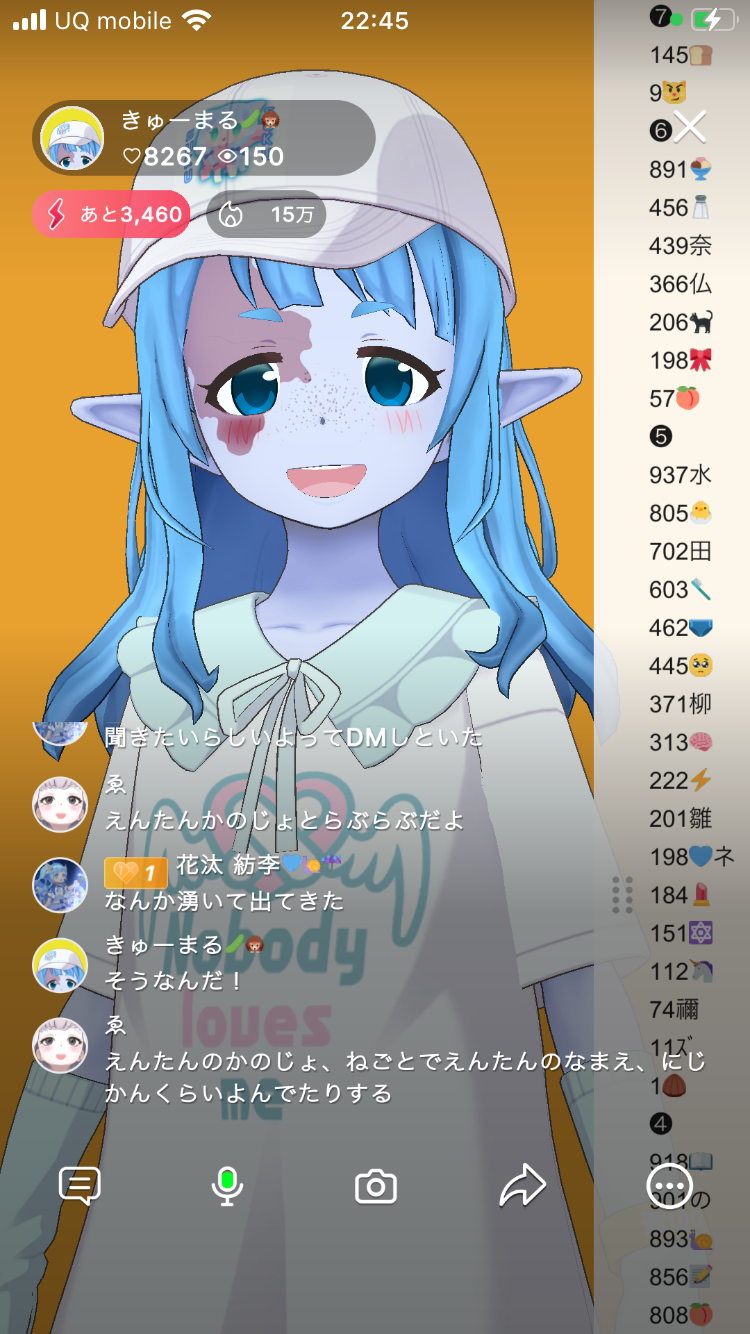This screenshot has width=750, height=1334.
Task: Open streamer きゅーまる's profile pill
Action: pos(204,139)
